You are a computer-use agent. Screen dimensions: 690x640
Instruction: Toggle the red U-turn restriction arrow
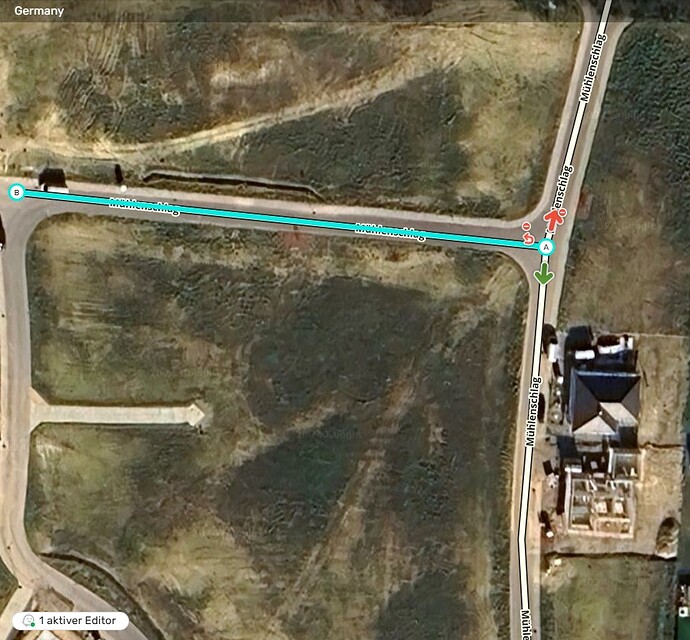528,234
